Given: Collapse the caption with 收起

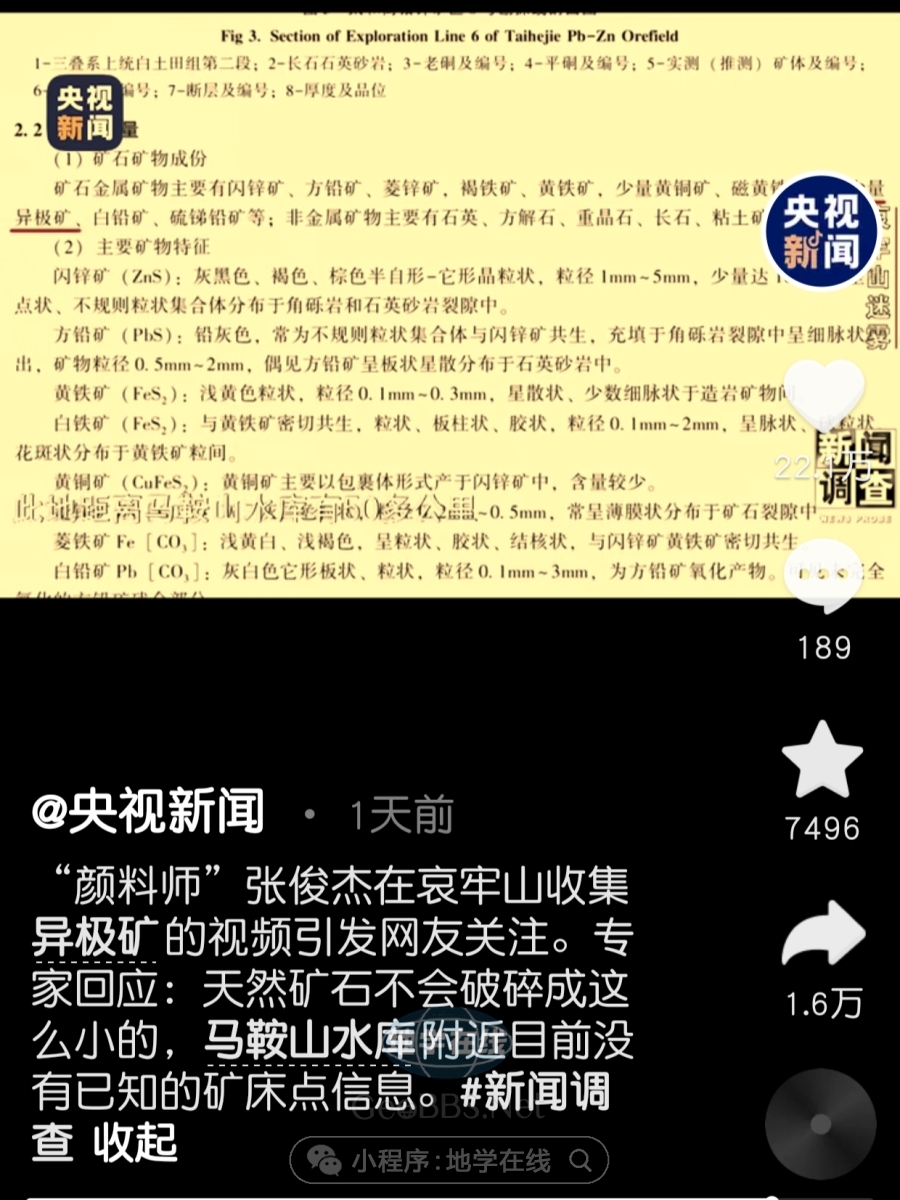Looking at the screenshot, I should (136, 1142).
